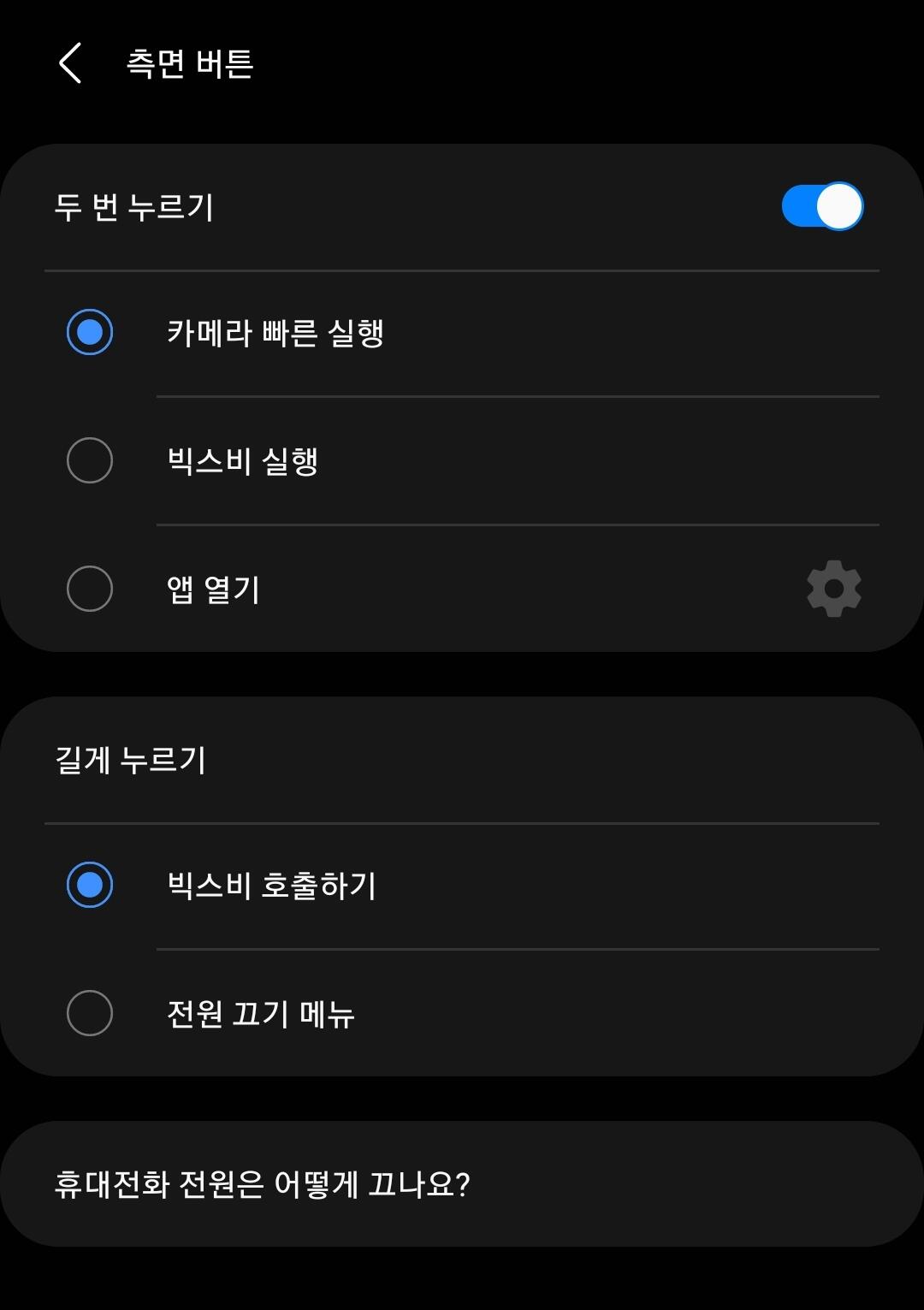Choose 빅스비 실행 for double press

click(462, 461)
